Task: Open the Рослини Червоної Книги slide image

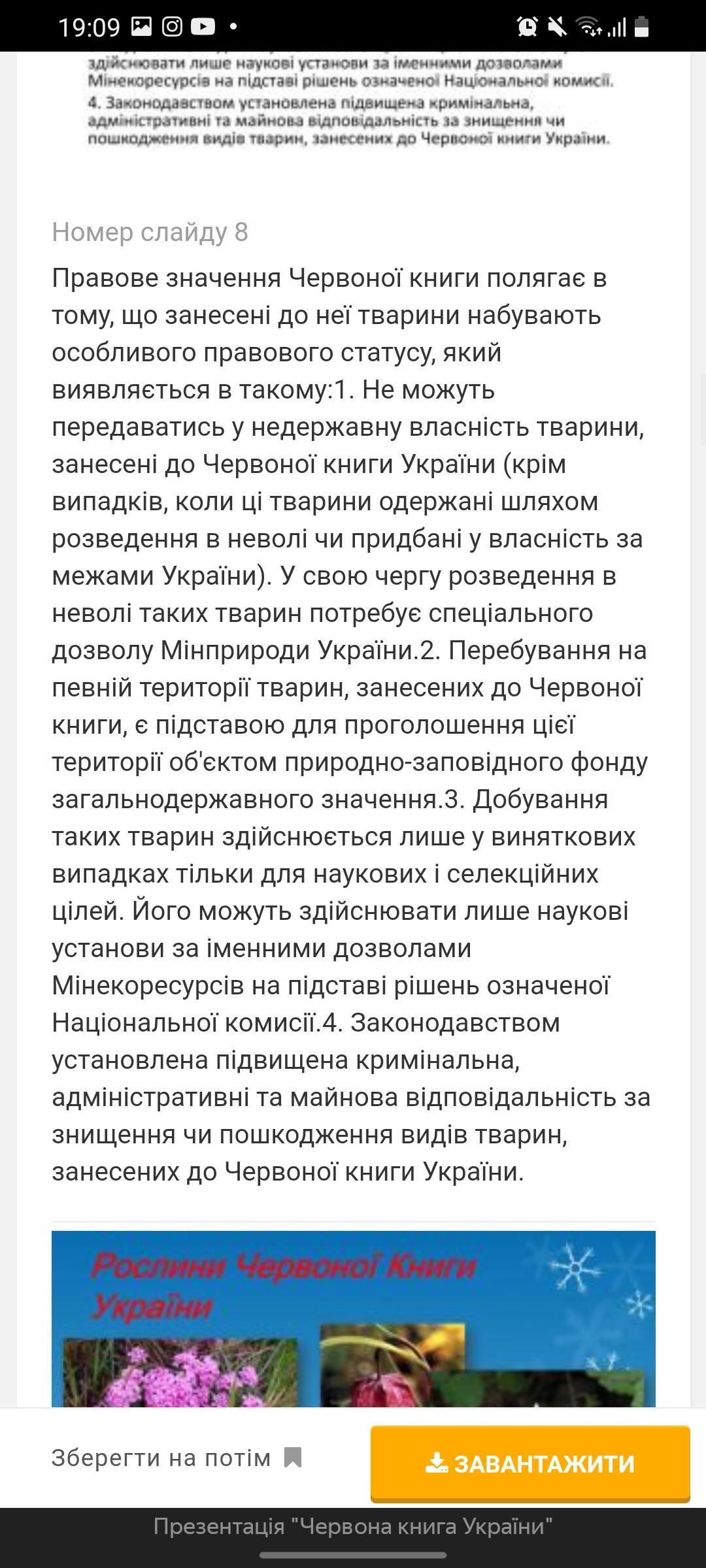Action: coord(353,1318)
